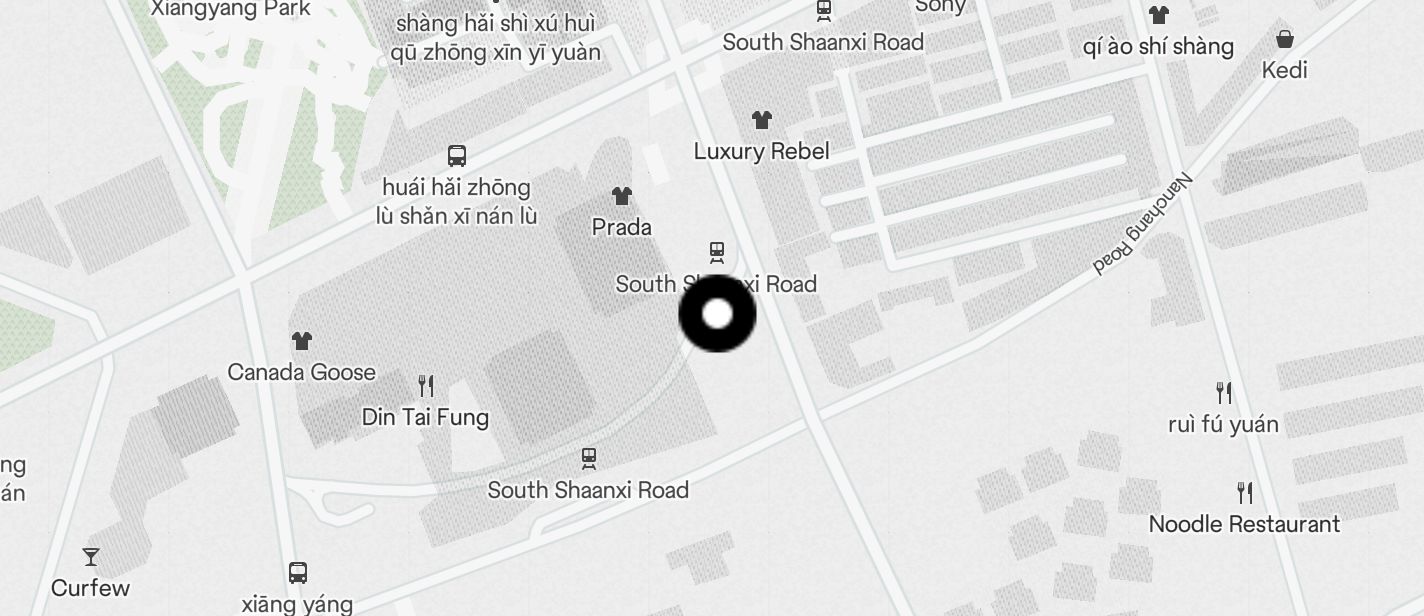Tap the black current location marker
Screen dimensions: 1424x616
click(717, 314)
